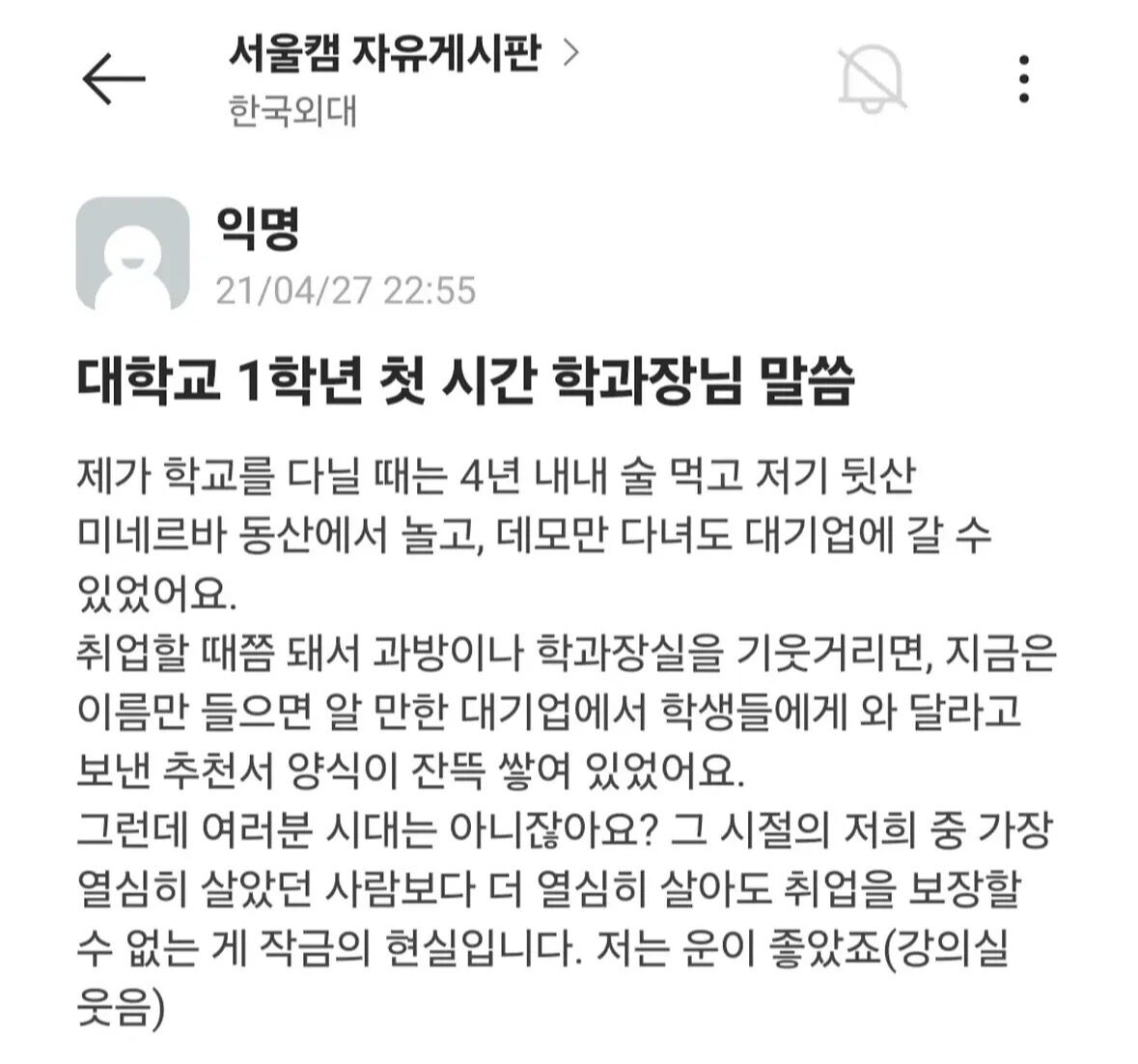Toggle the muted notification bell
Screen dimensions: 1138x1064
pos(873,79)
